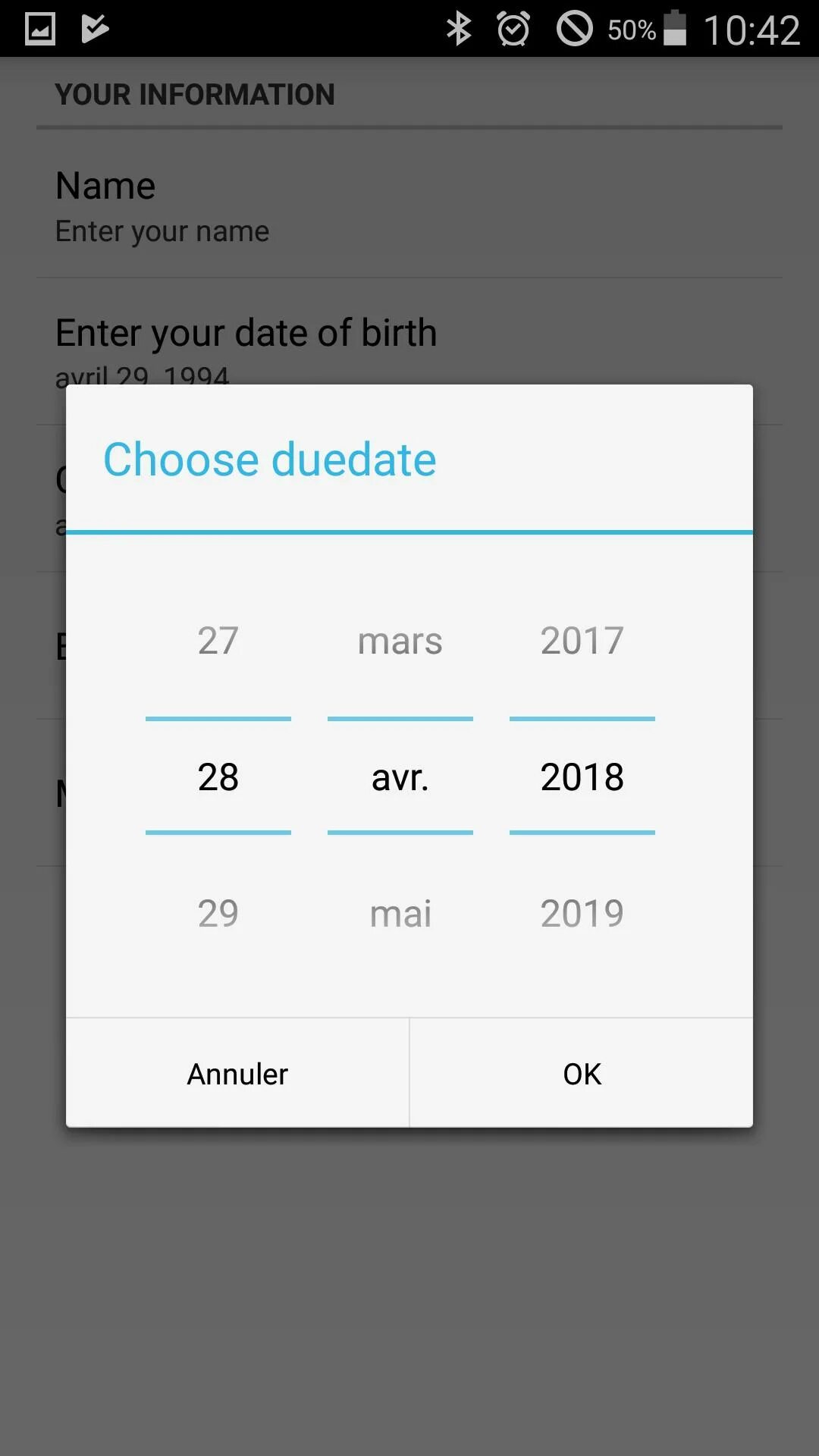Choose mars as the month

(400, 641)
